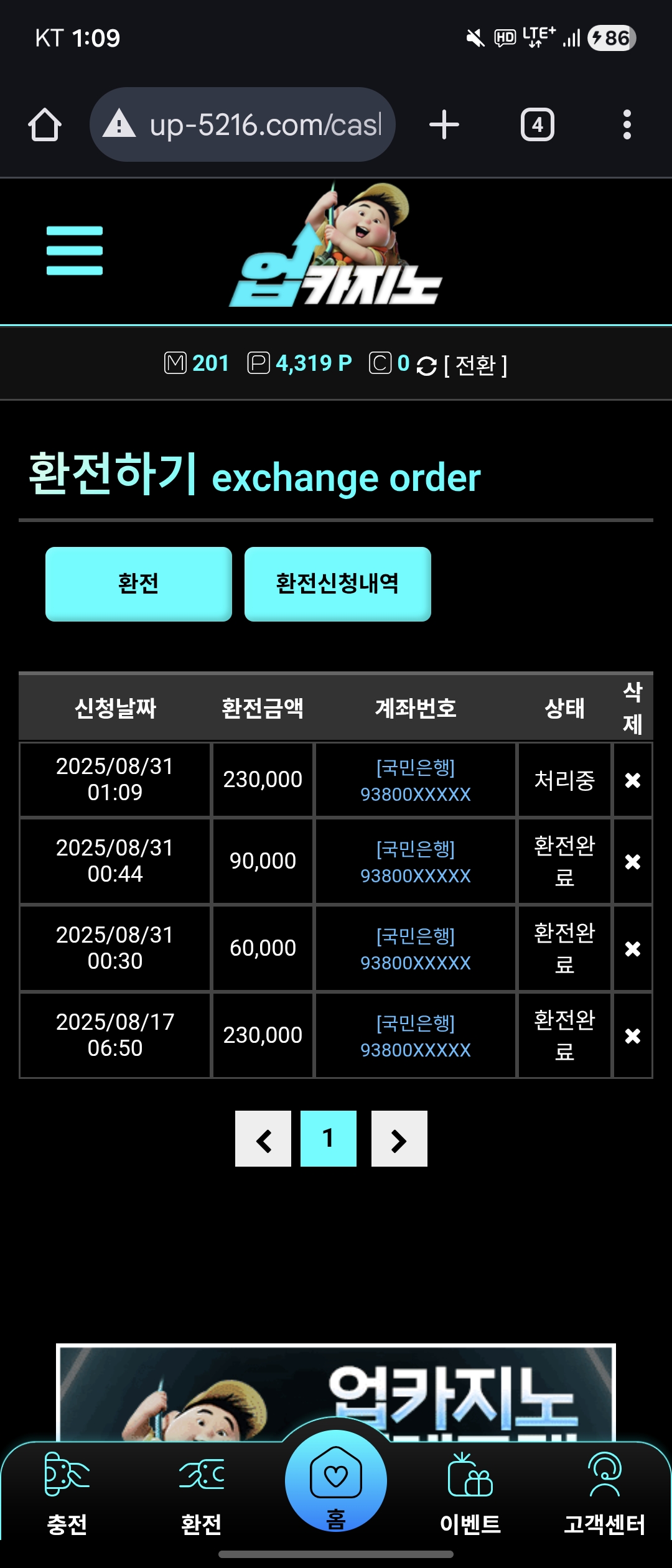Delete the 230,000 request from 2025/08/31 01:09
The height and width of the screenshot is (1568, 672).
[632, 780]
